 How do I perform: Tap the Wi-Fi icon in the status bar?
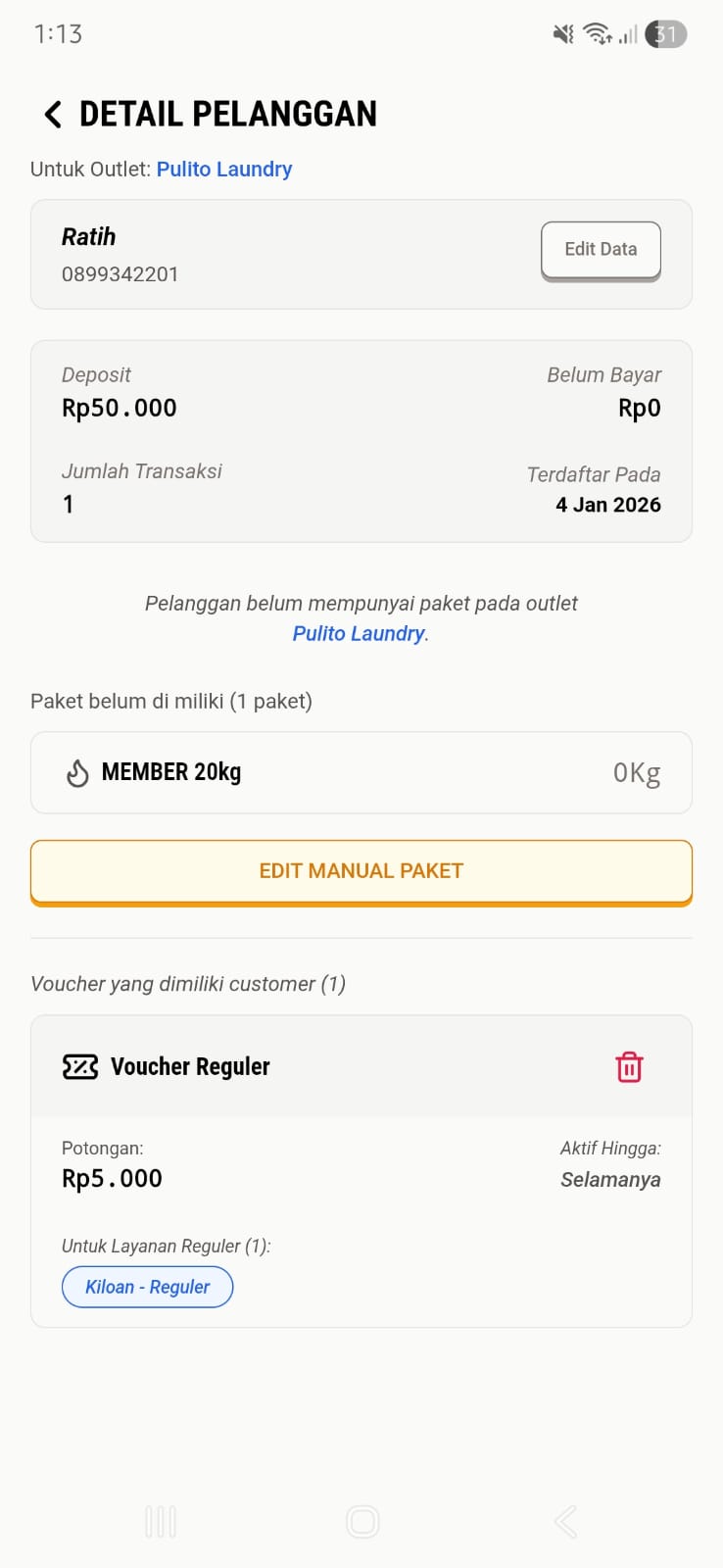597,32
